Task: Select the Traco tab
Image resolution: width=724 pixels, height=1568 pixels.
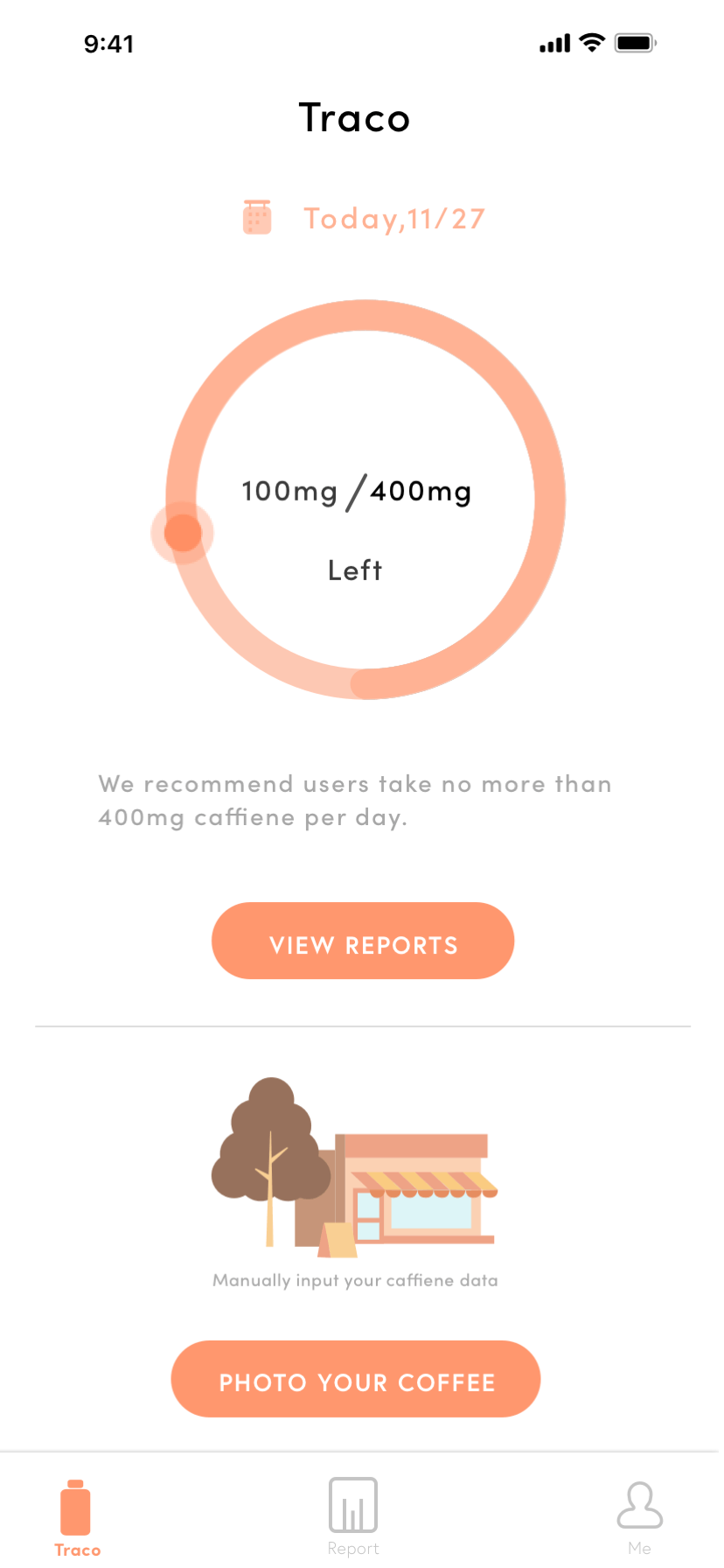Action: (x=77, y=1518)
